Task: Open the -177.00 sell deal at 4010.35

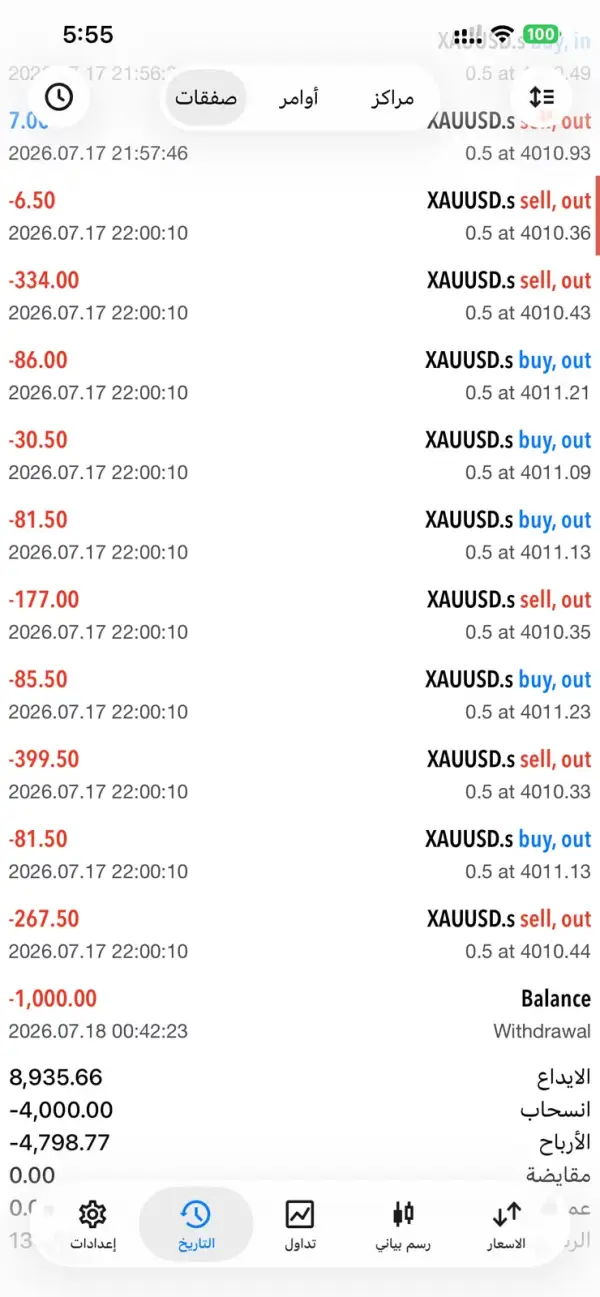Action: click(x=300, y=615)
